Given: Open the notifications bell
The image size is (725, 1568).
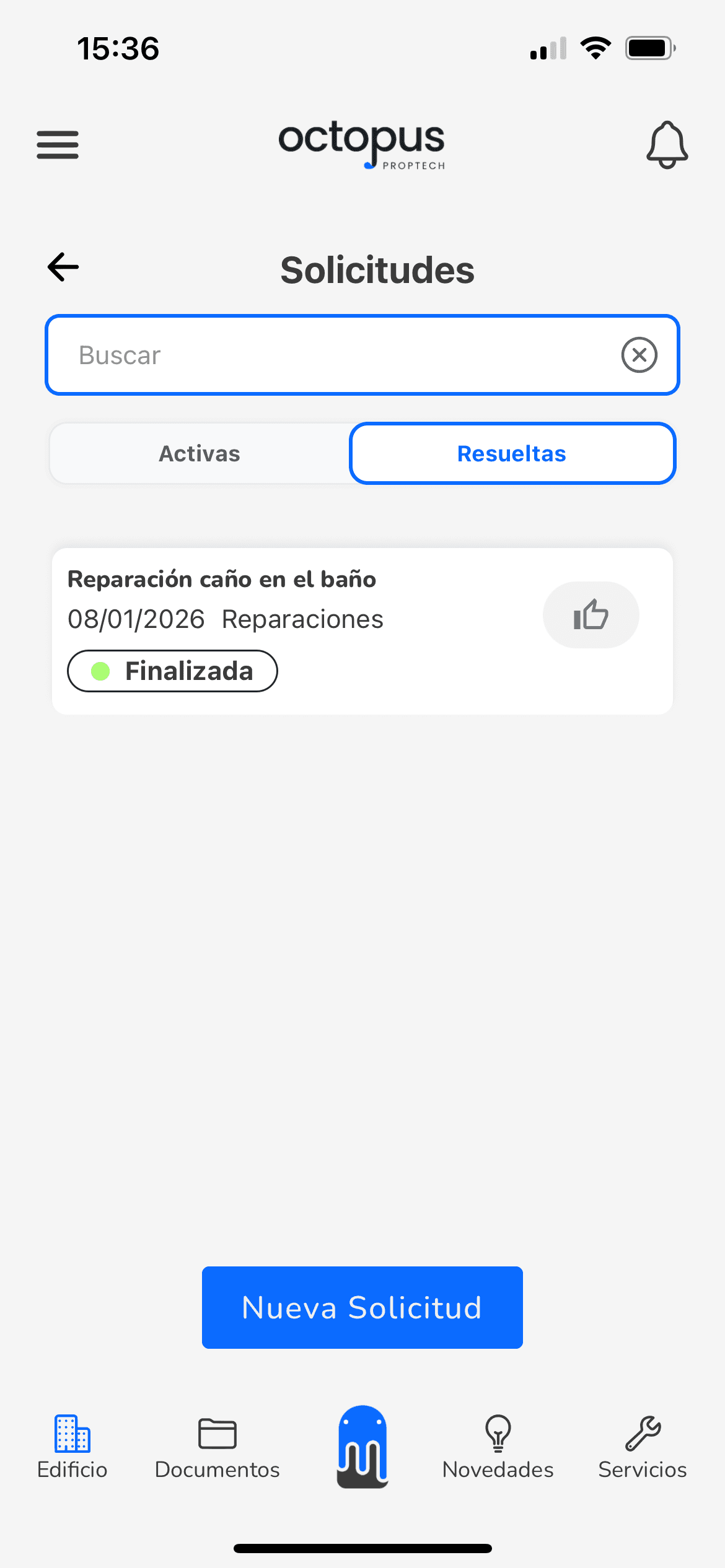Looking at the screenshot, I should (x=667, y=145).
